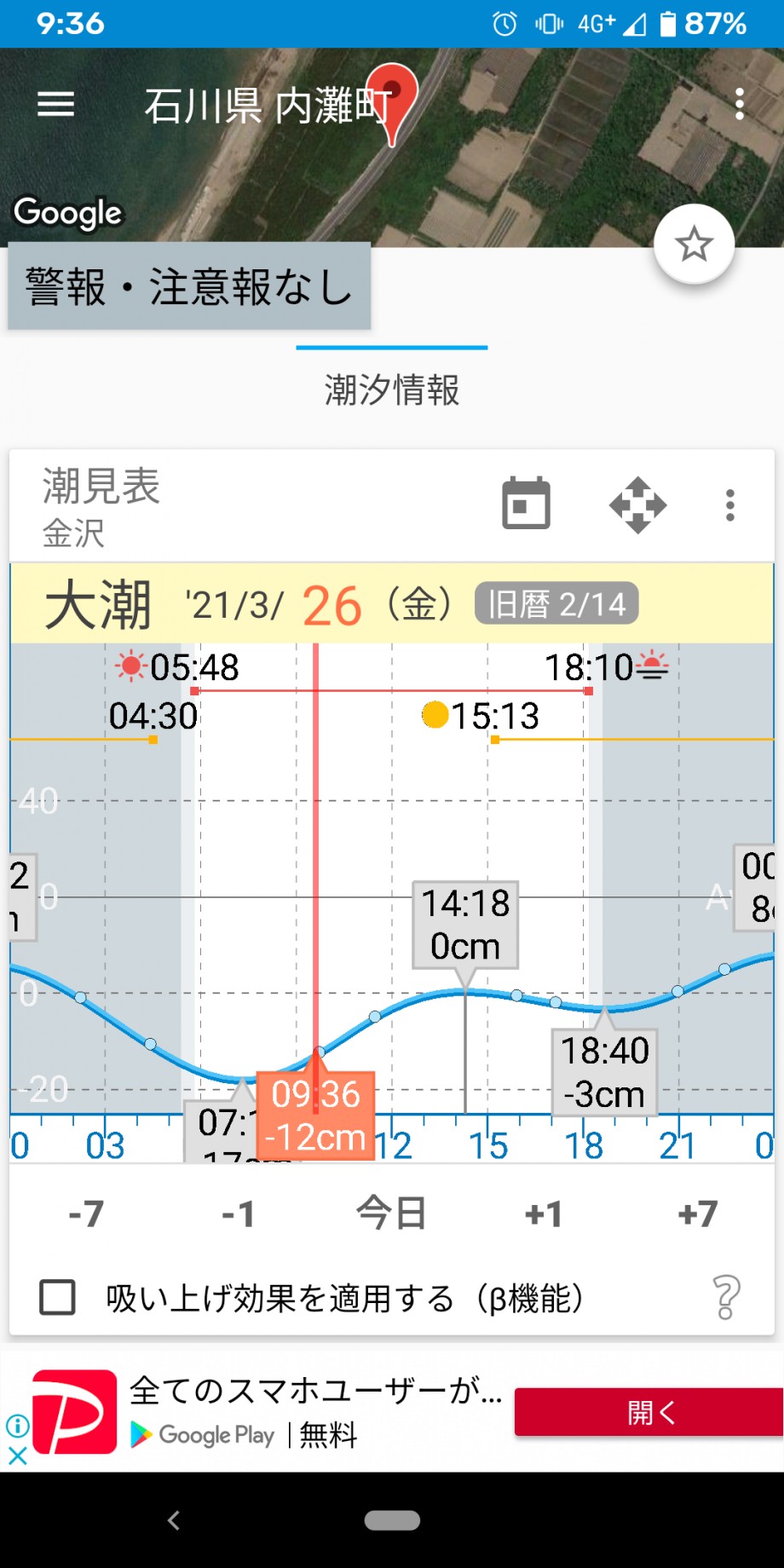The width and height of the screenshot is (784, 1568).
Task: Add this location to favorites with star button
Action: [x=694, y=245]
